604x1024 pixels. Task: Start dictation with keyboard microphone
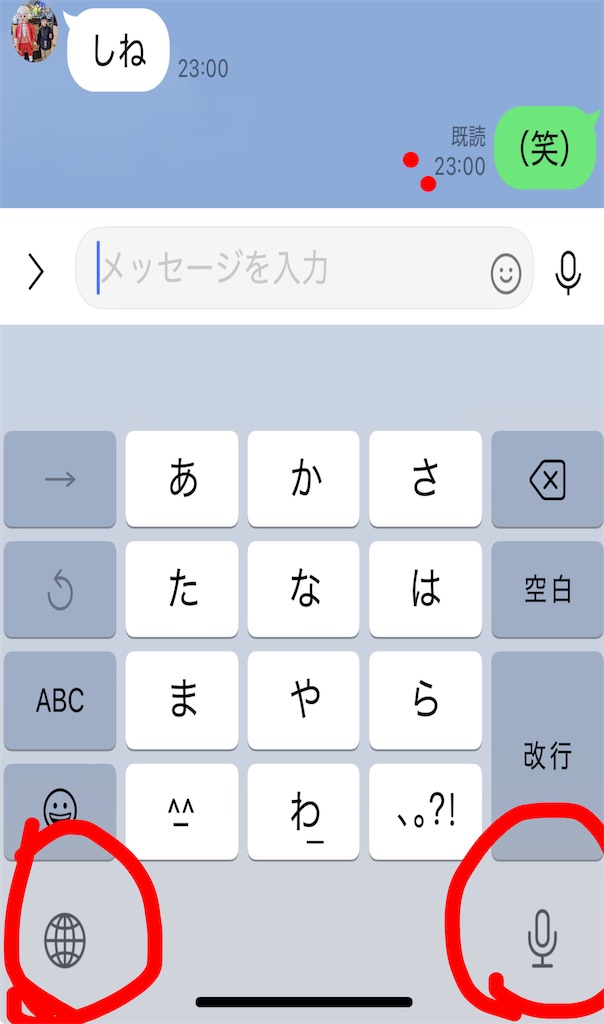[541, 940]
